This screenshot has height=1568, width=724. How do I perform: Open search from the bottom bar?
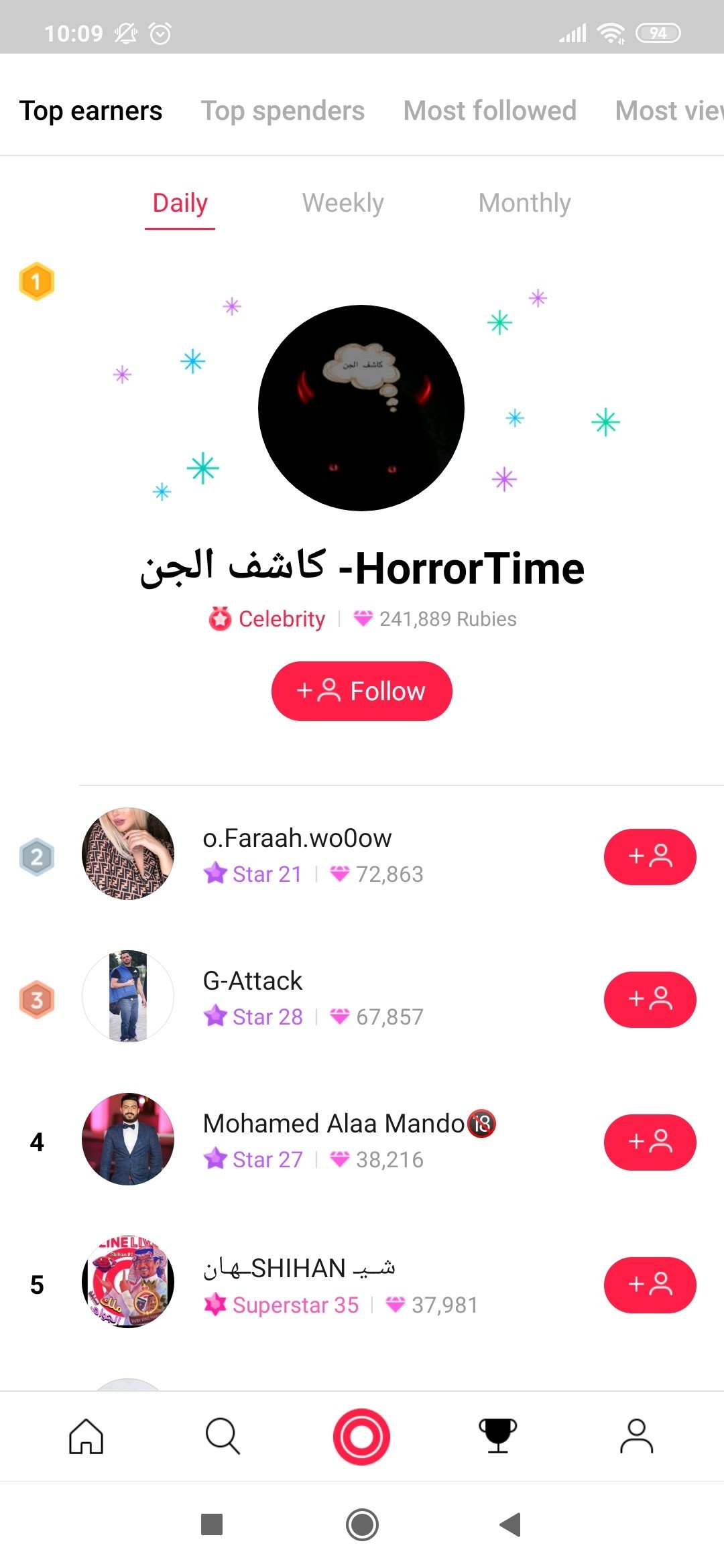coord(223,1436)
